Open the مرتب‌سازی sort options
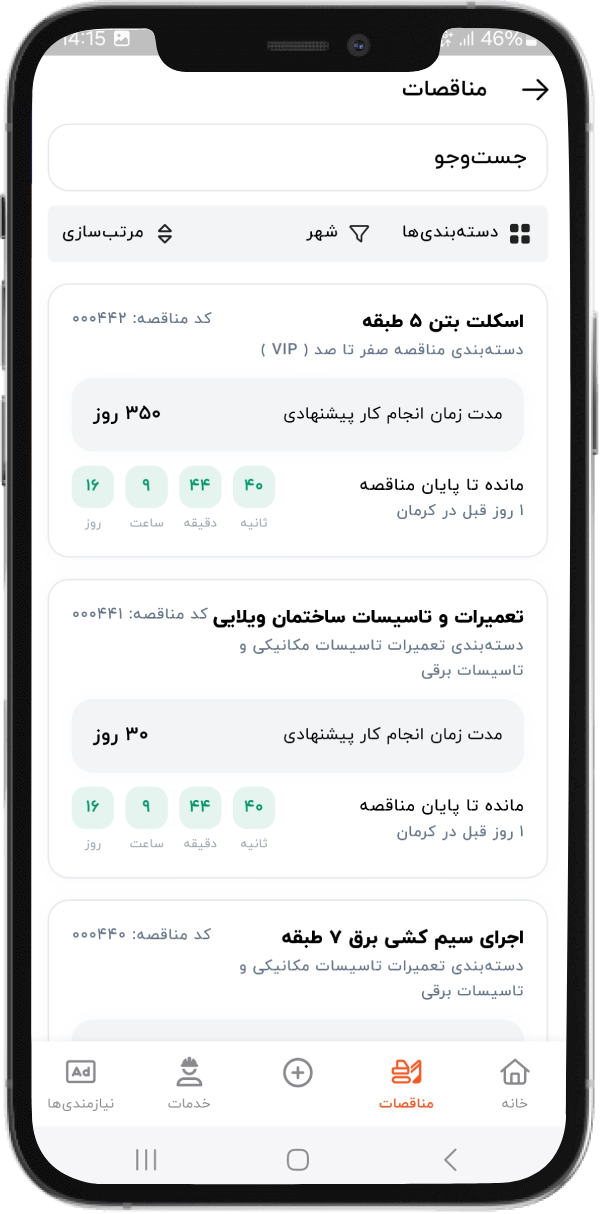This screenshot has height=1214, width=600. (118, 234)
